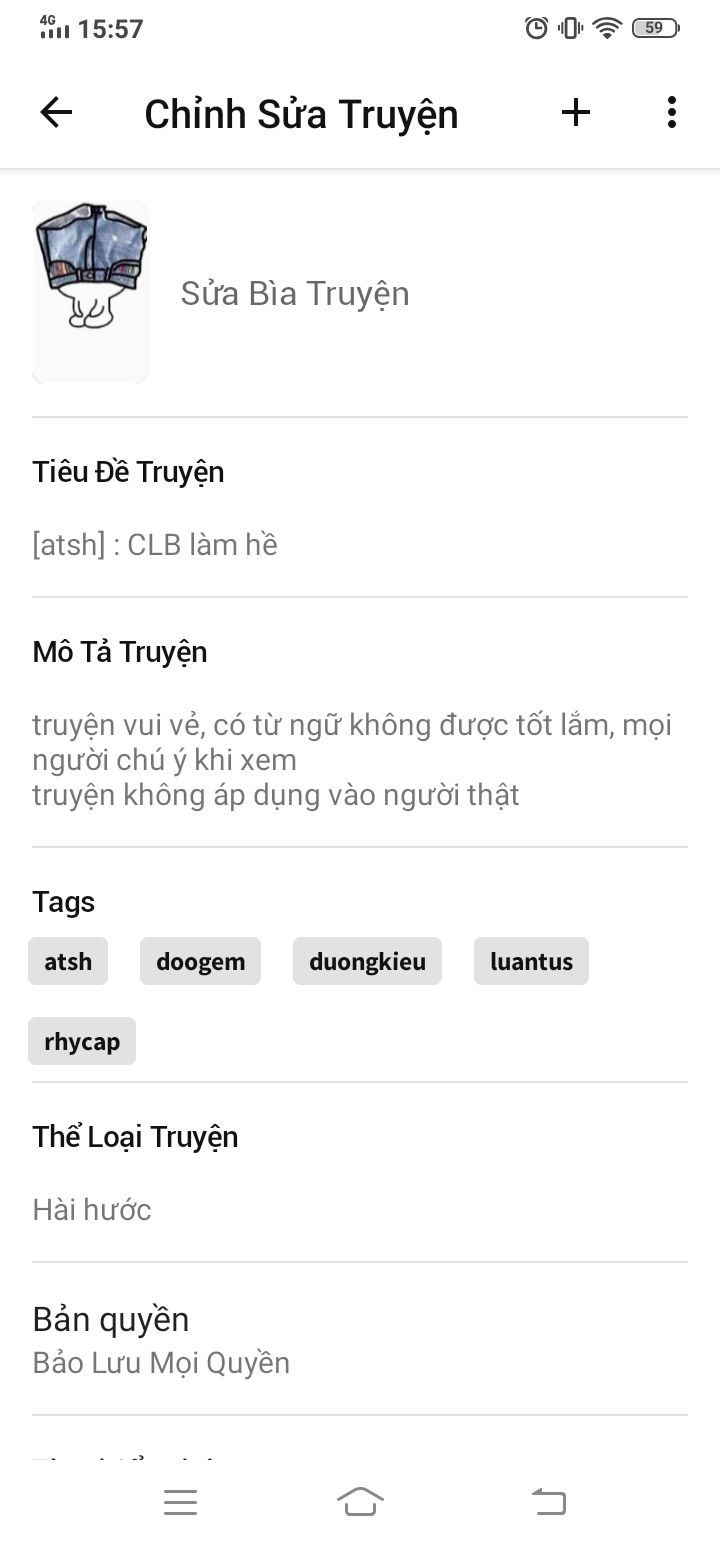Tap the rhycap tag chip
720x1544 pixels.
coord(82,1042)
